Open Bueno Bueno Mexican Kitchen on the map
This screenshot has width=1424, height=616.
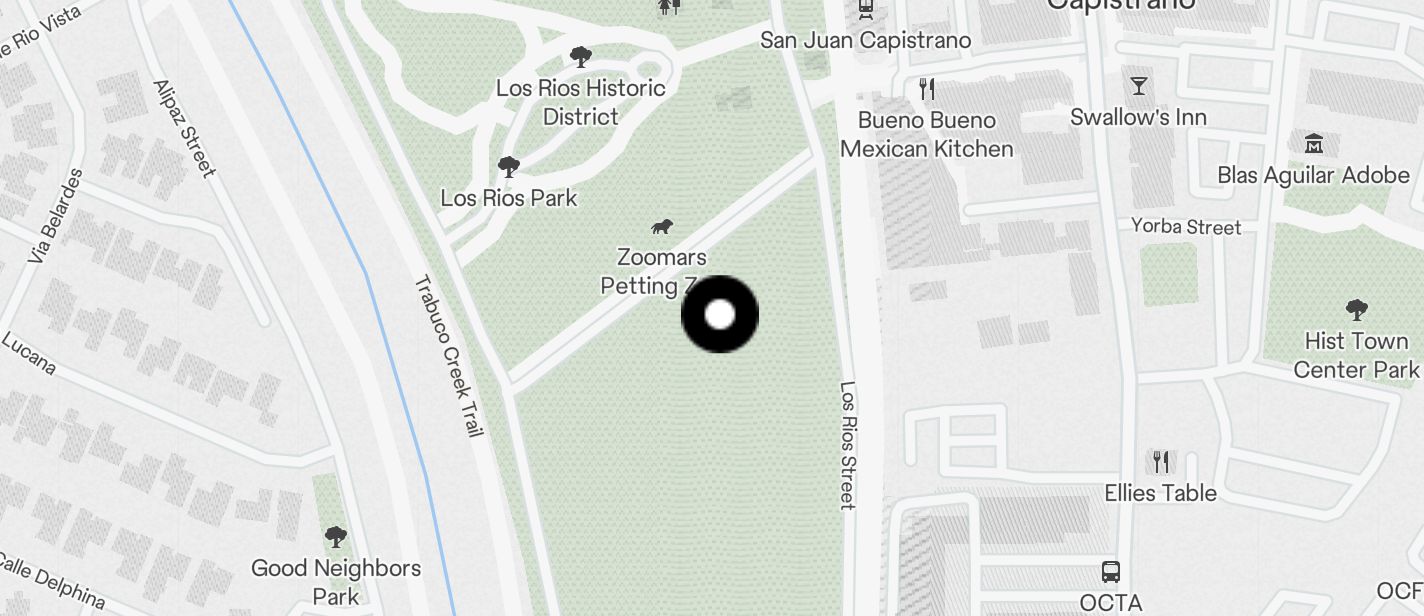tap(927, 90)
